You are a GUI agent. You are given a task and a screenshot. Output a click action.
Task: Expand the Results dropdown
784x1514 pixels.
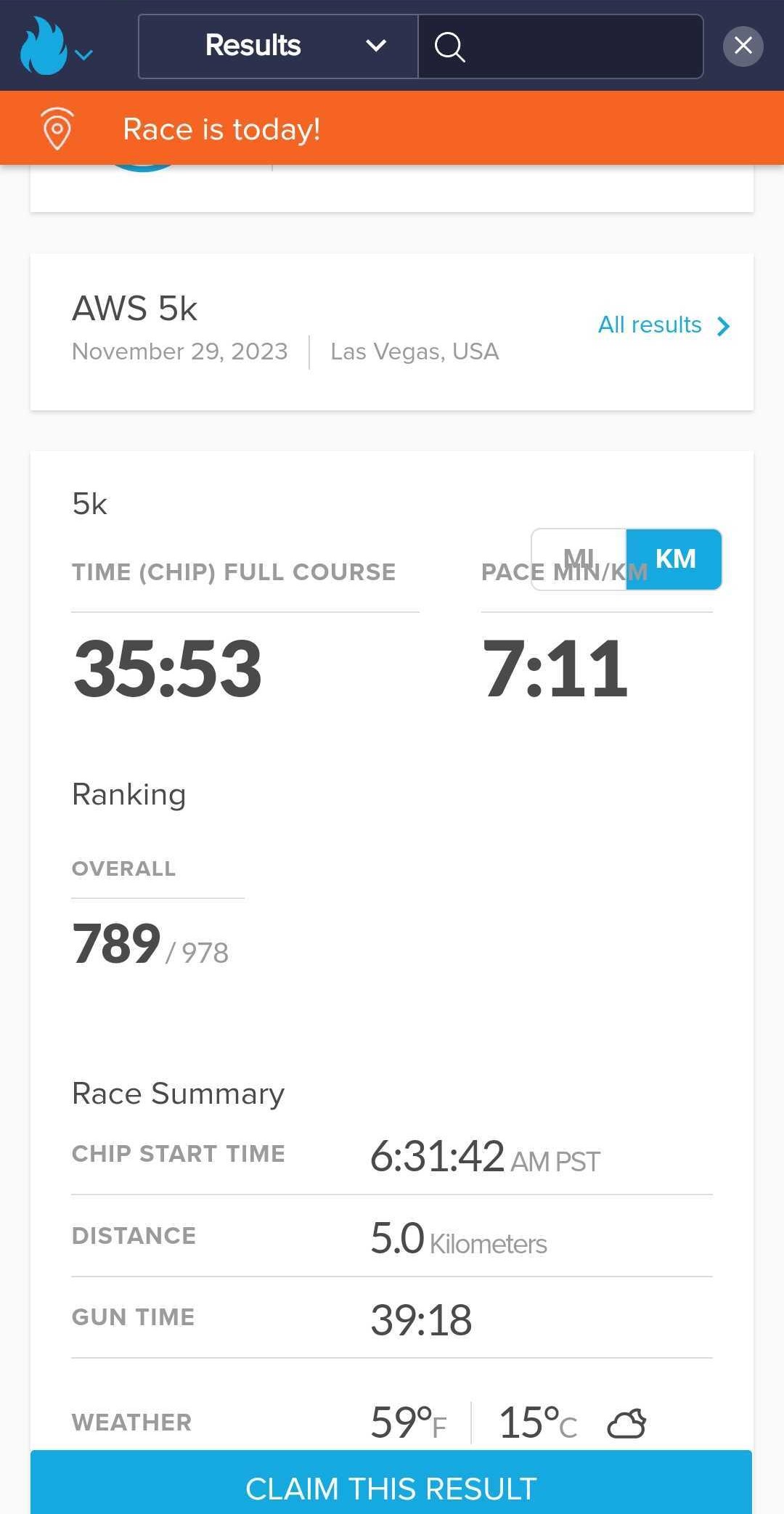coord(278,46)
